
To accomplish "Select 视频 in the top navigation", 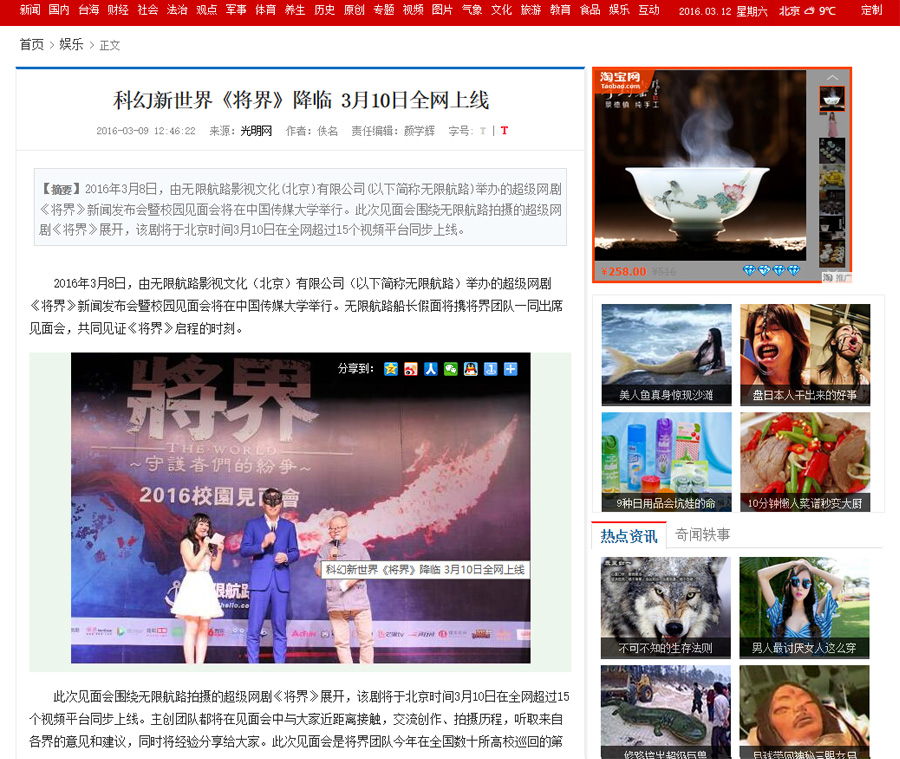I will point(413,10).
